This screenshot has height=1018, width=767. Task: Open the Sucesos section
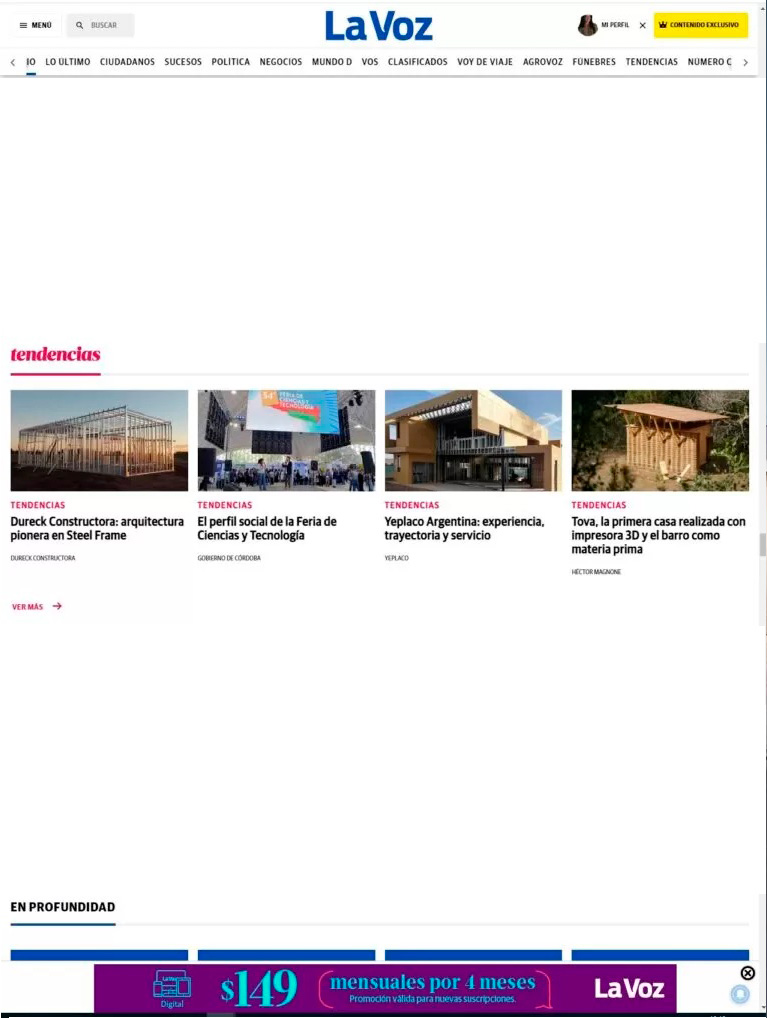(x=183, y=62)
